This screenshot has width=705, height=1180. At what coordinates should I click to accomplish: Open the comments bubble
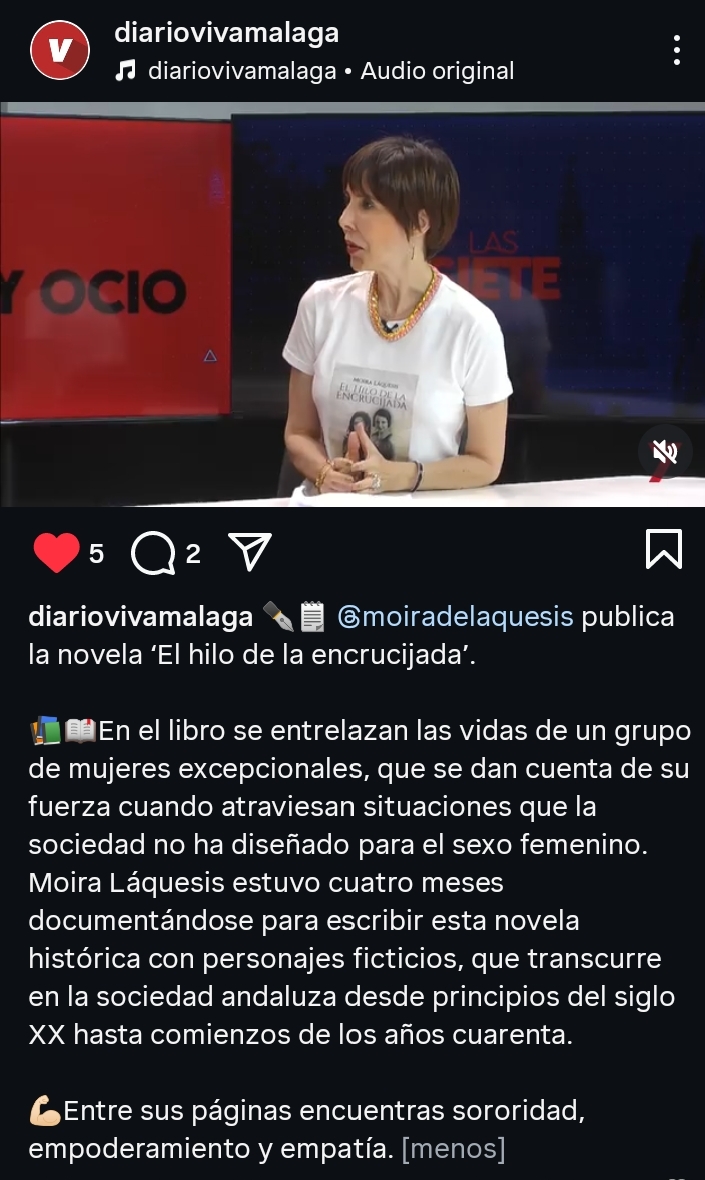[152, 554]
